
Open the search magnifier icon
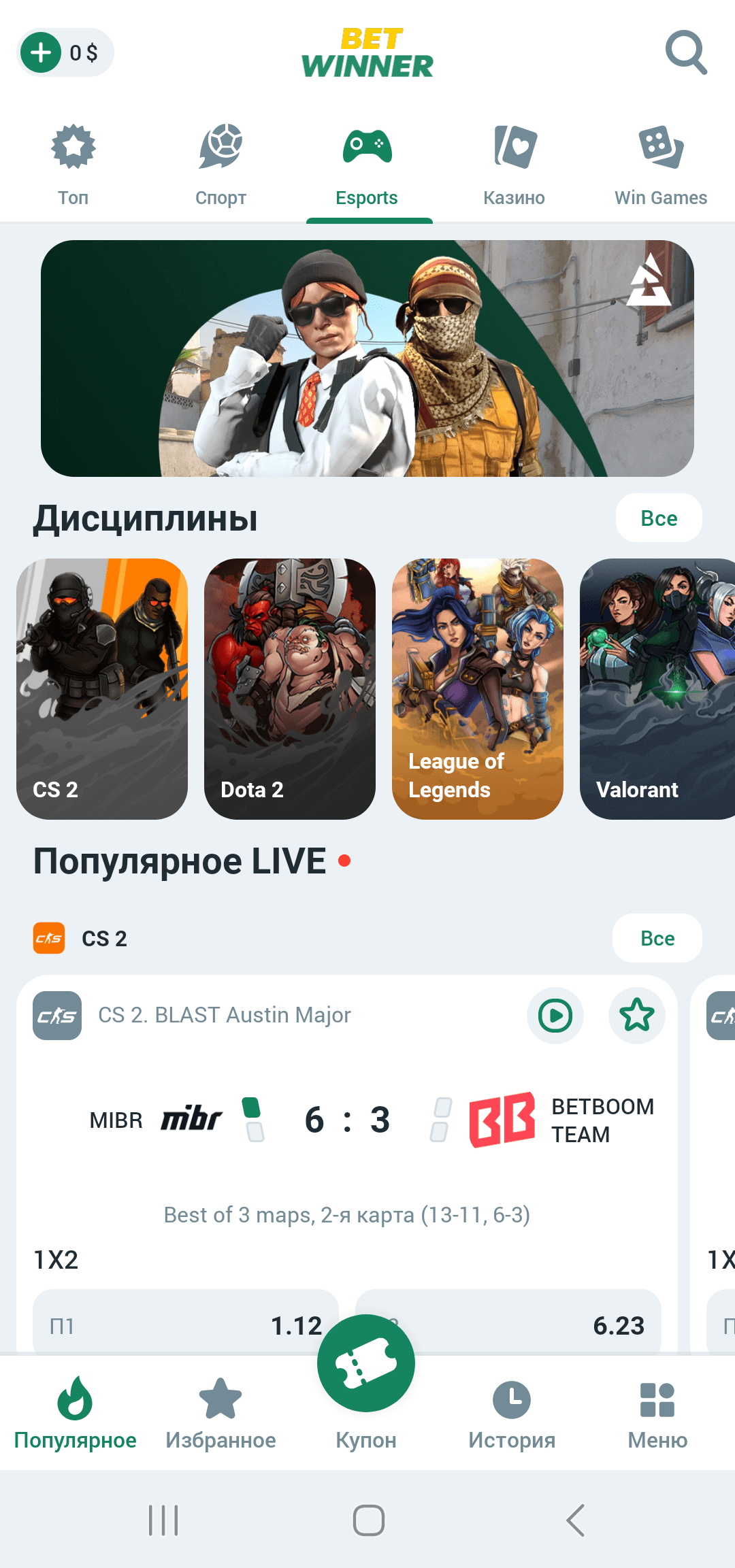click(686, 52)
